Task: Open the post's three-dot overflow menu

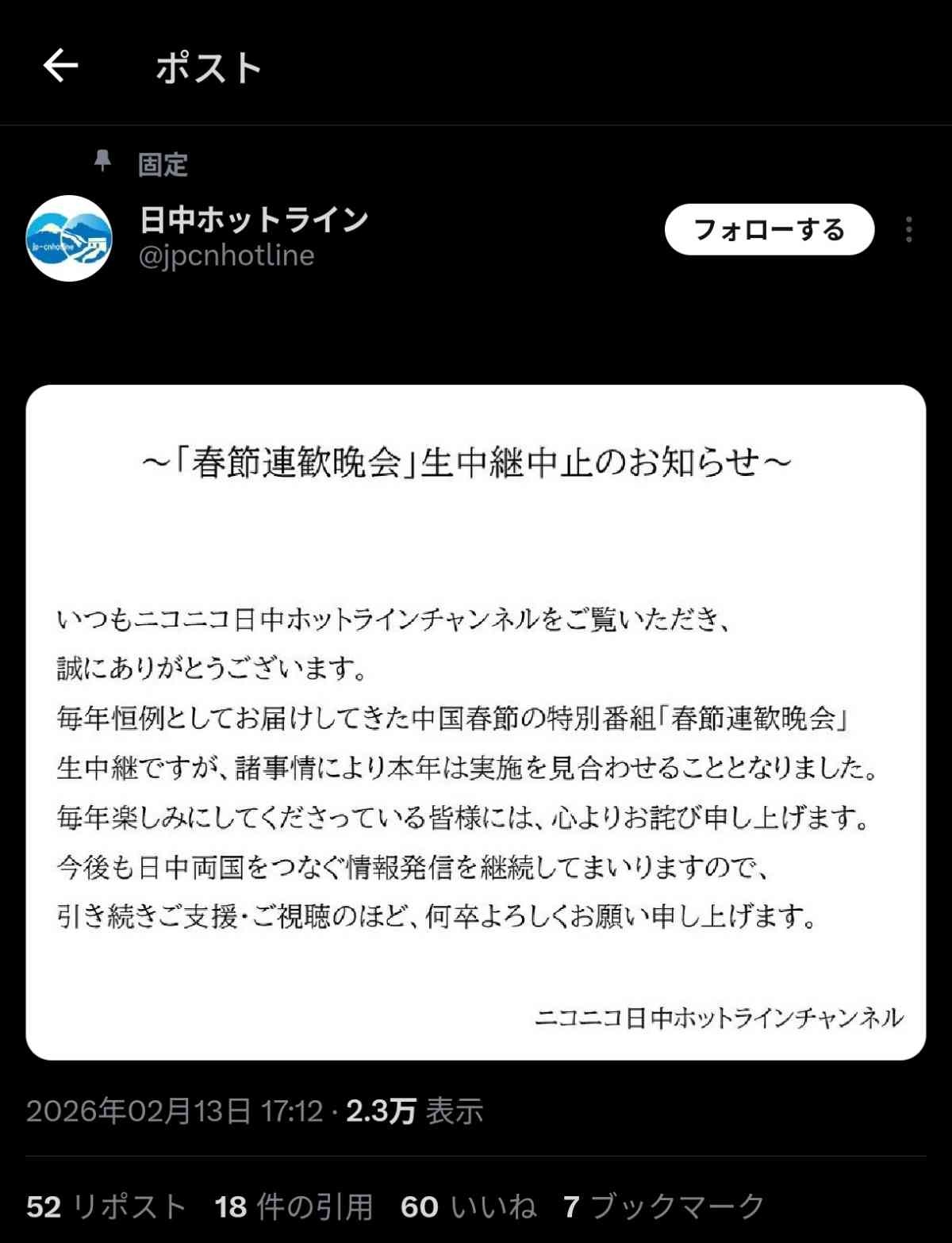Action: point(908,230)
